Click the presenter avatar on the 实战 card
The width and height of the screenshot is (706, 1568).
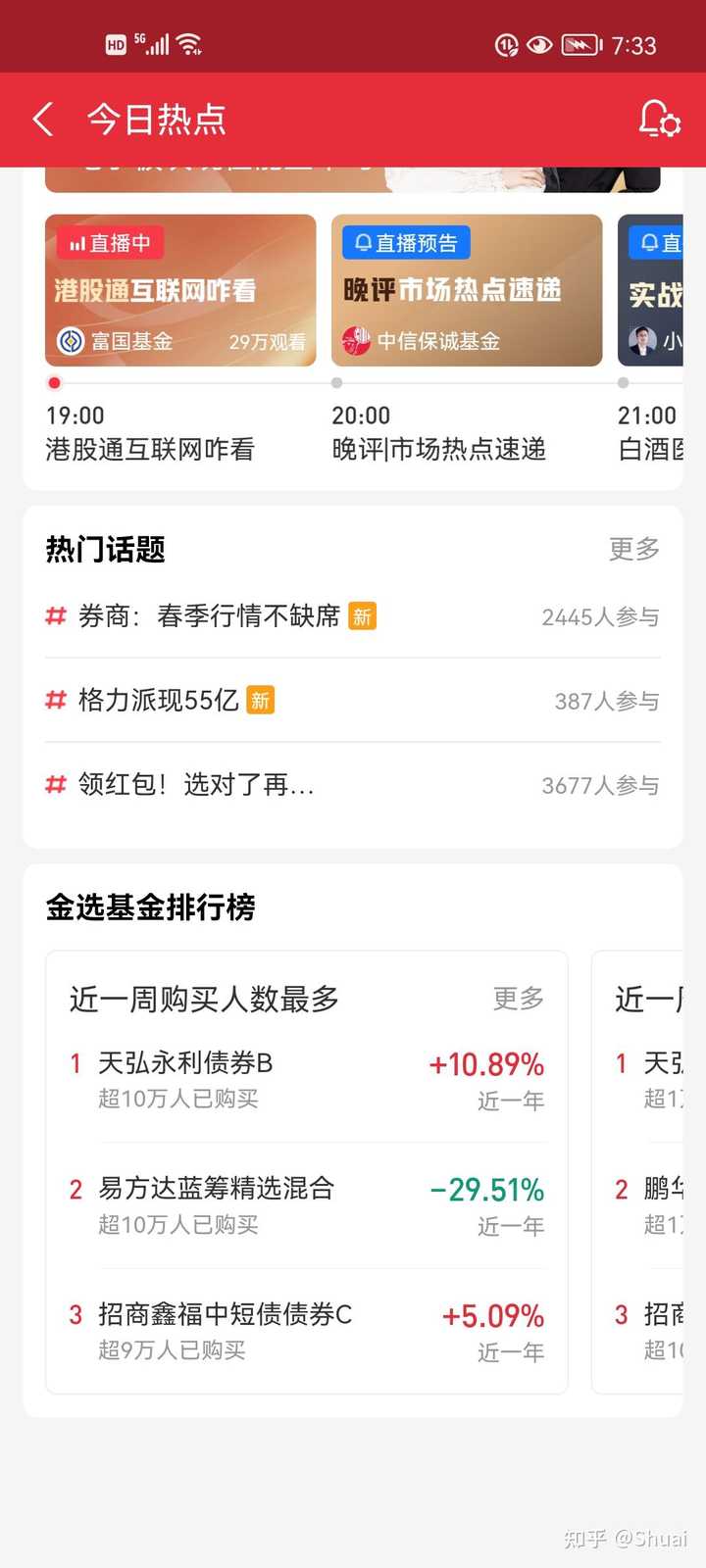[641, 340]
